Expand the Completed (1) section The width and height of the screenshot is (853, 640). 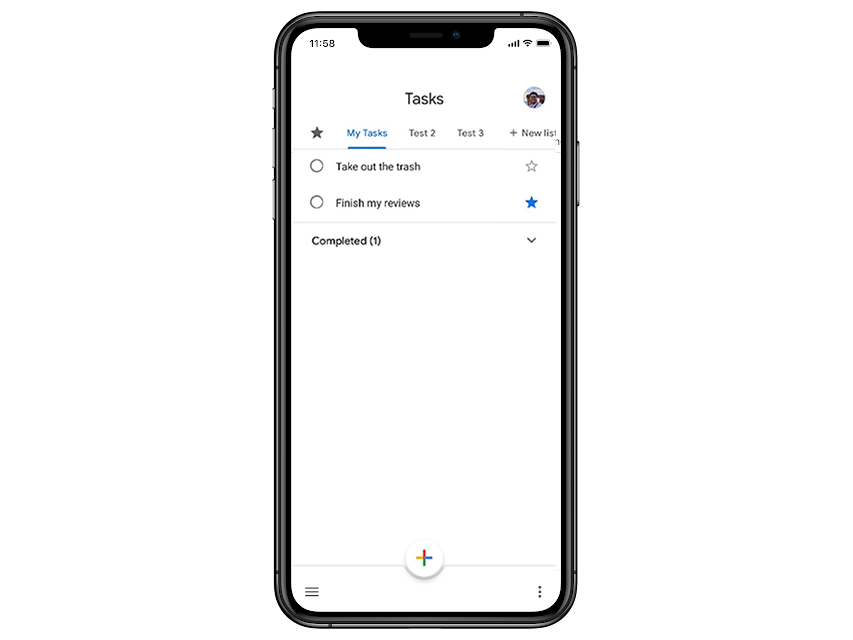(x=531, y=241)
